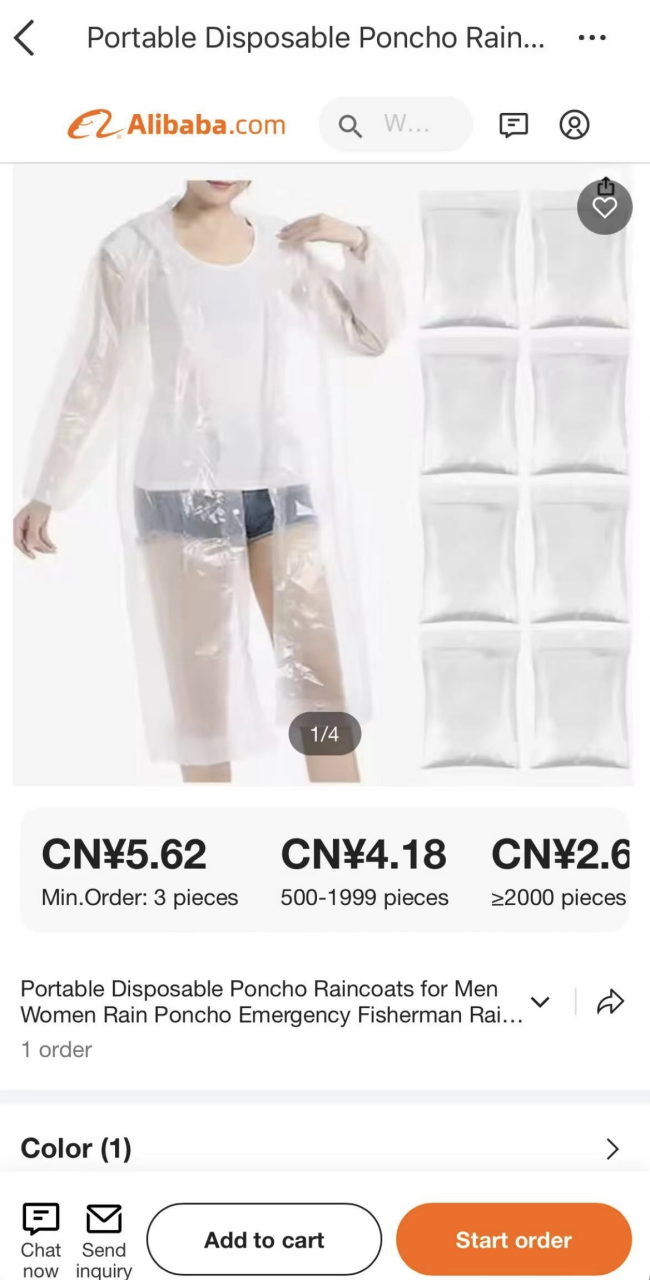
Task: Go back using the top arrow
Action: (25, 38)
